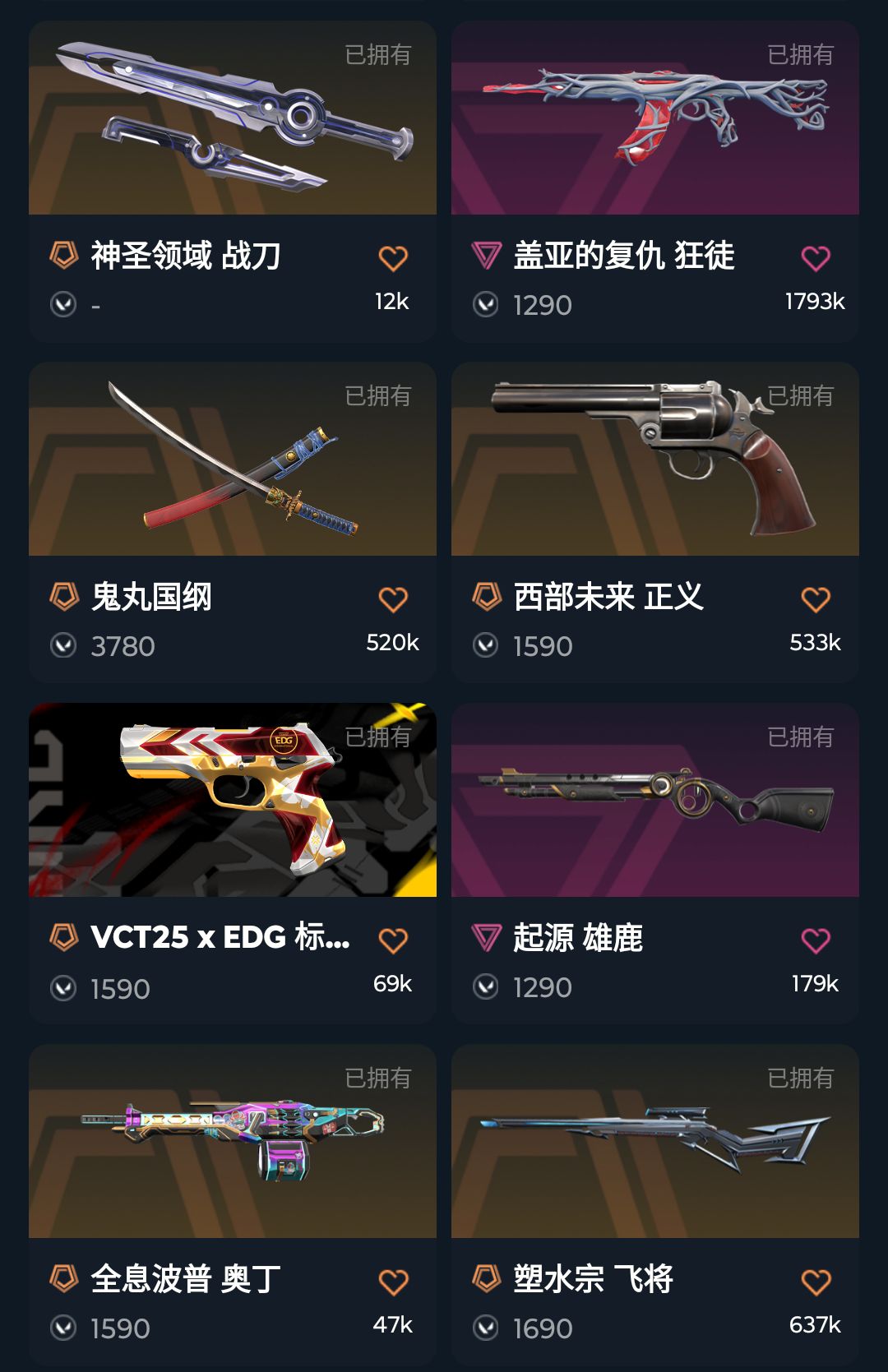Tap the heart on 塑水宗 飞将
The width and height of the screenshot is (888, 1372).
point(816,1282)
